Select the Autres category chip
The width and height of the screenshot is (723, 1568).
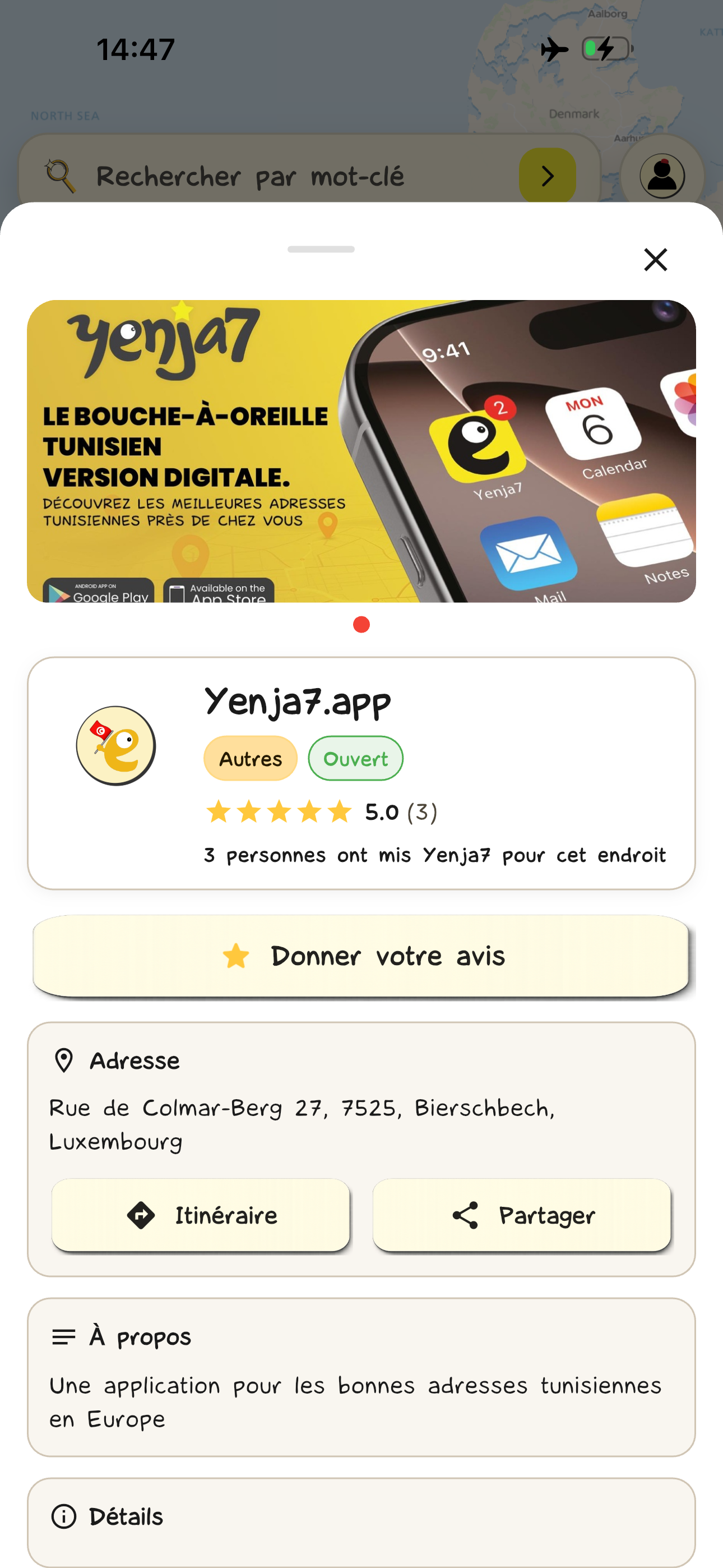[x=250, y=758]
